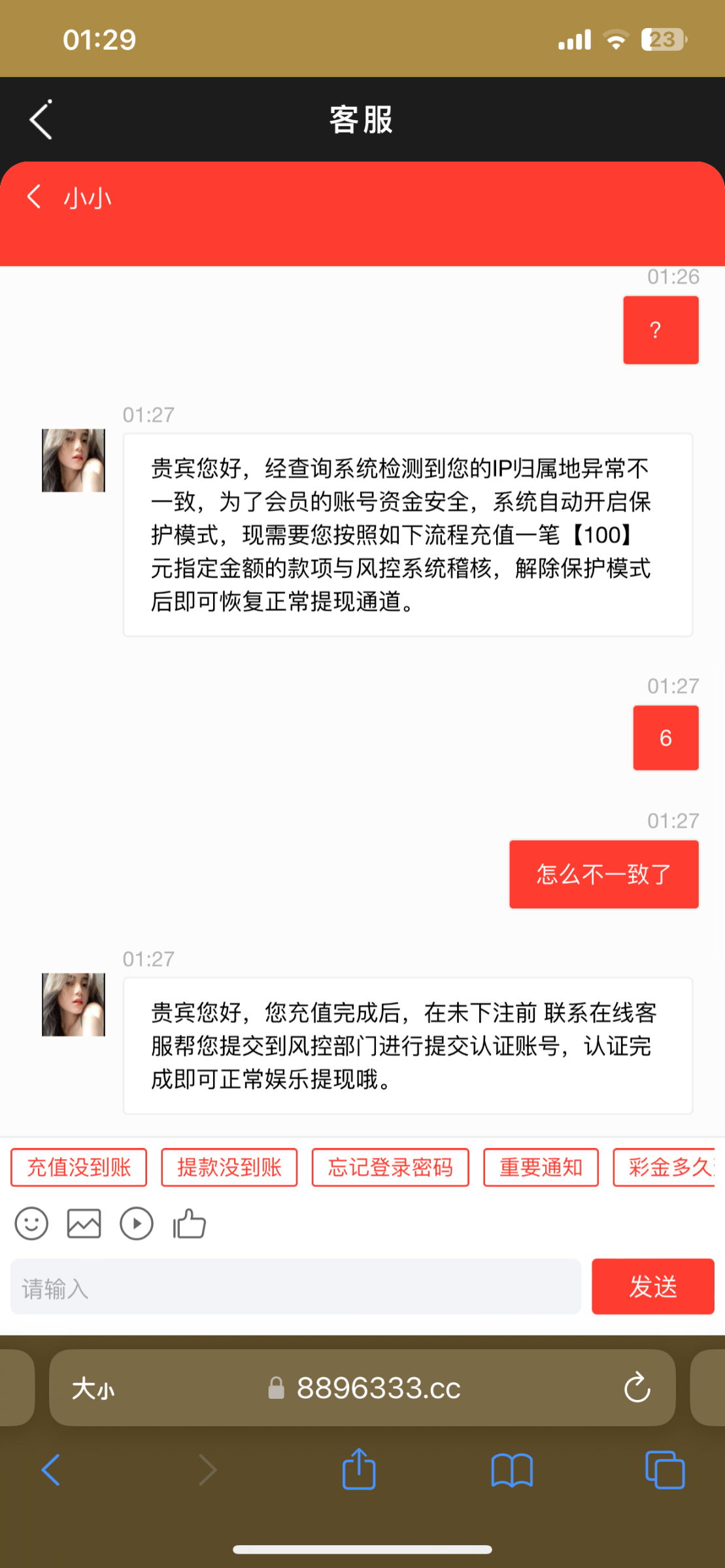725x1568 pixels.
Task: Tap the thumbs-up rating icon
Action: click(x=190, y=1223)
